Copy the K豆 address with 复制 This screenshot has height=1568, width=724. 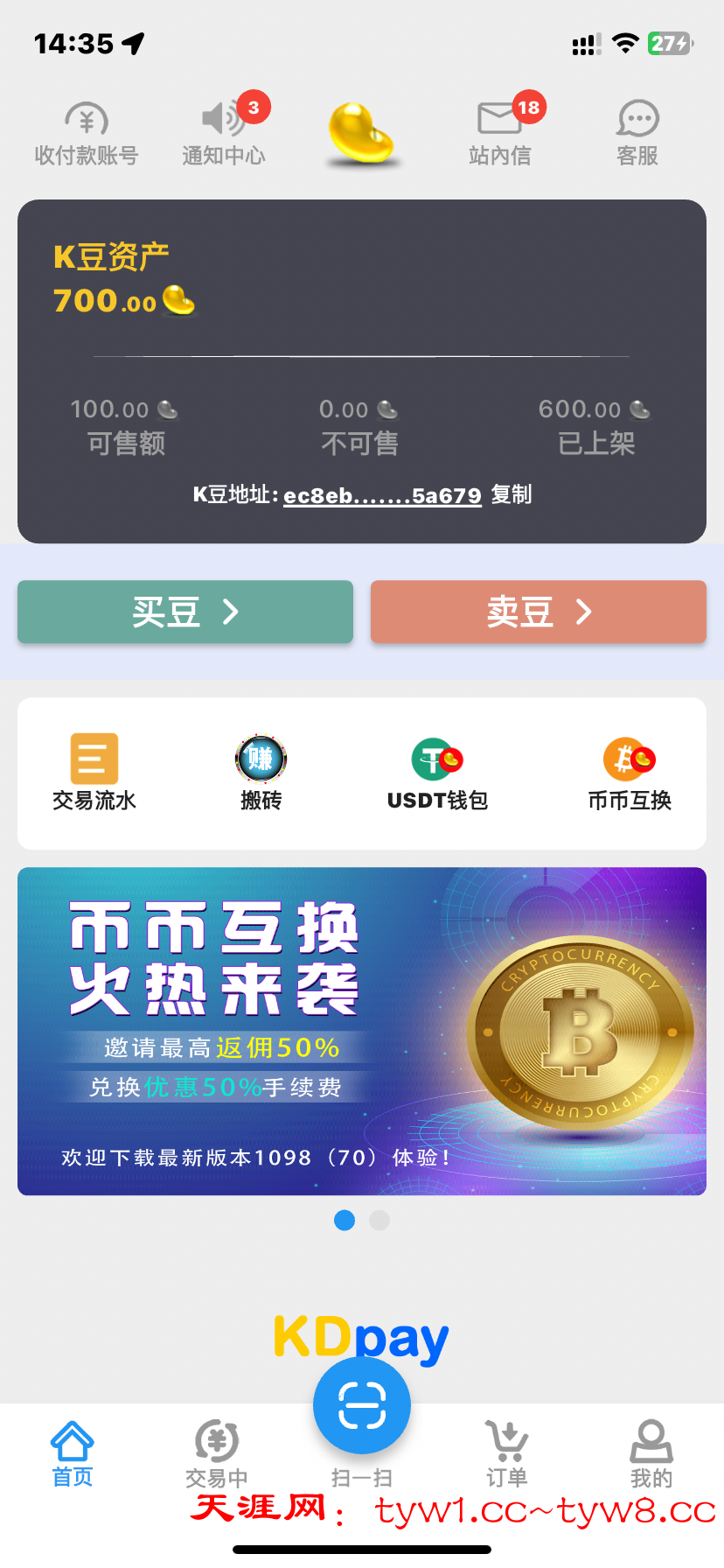click(x=512, y=495)
